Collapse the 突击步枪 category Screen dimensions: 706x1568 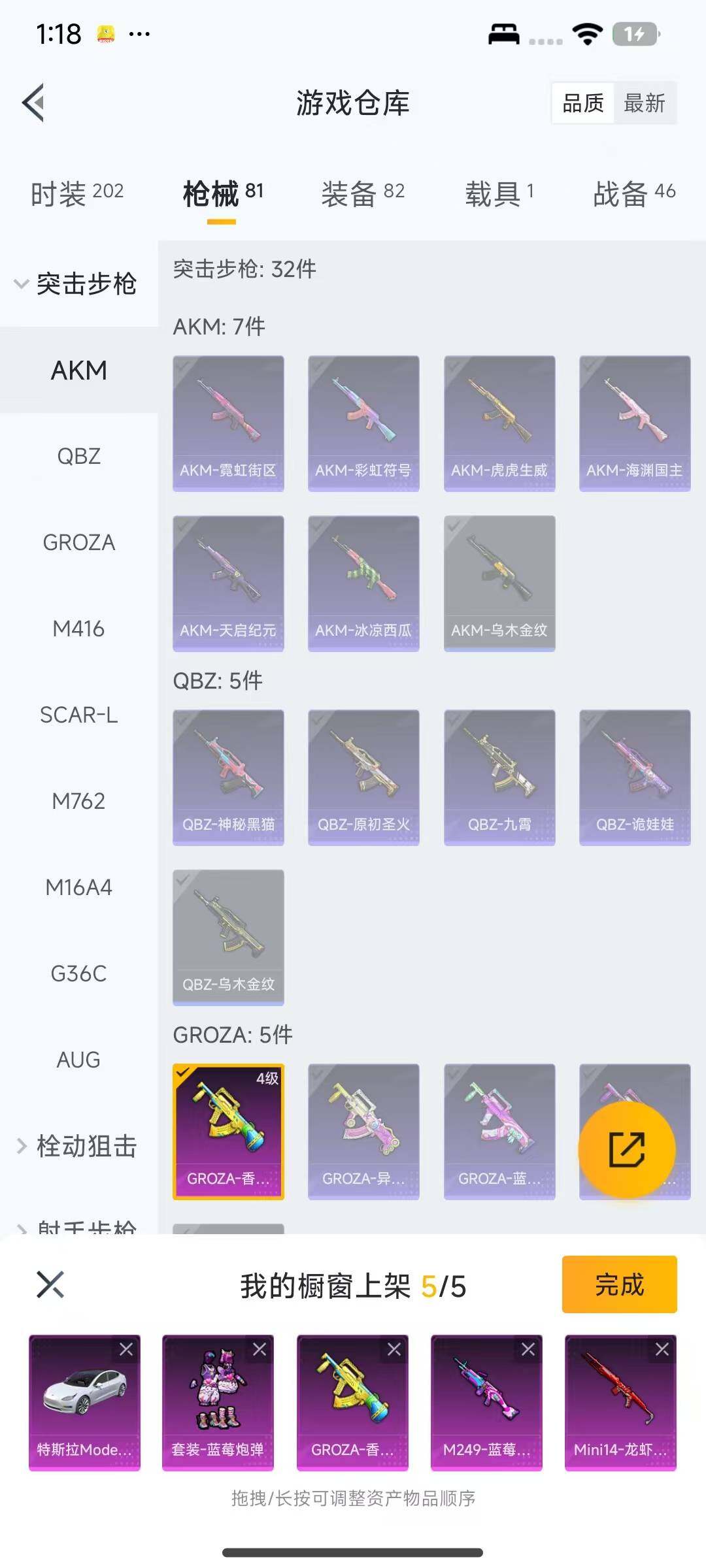(x=77, y=284)
